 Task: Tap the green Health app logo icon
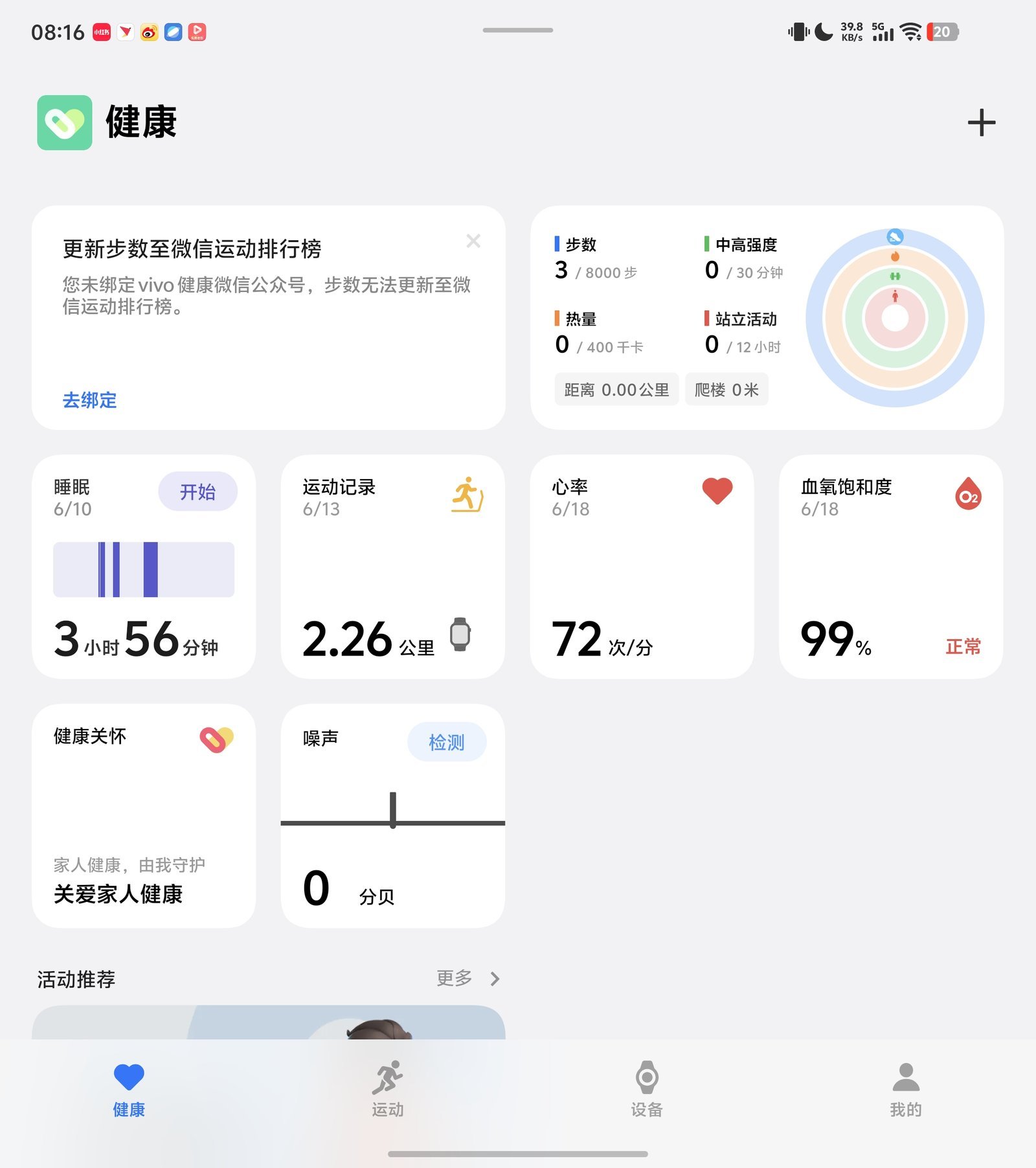pos(63,122)
